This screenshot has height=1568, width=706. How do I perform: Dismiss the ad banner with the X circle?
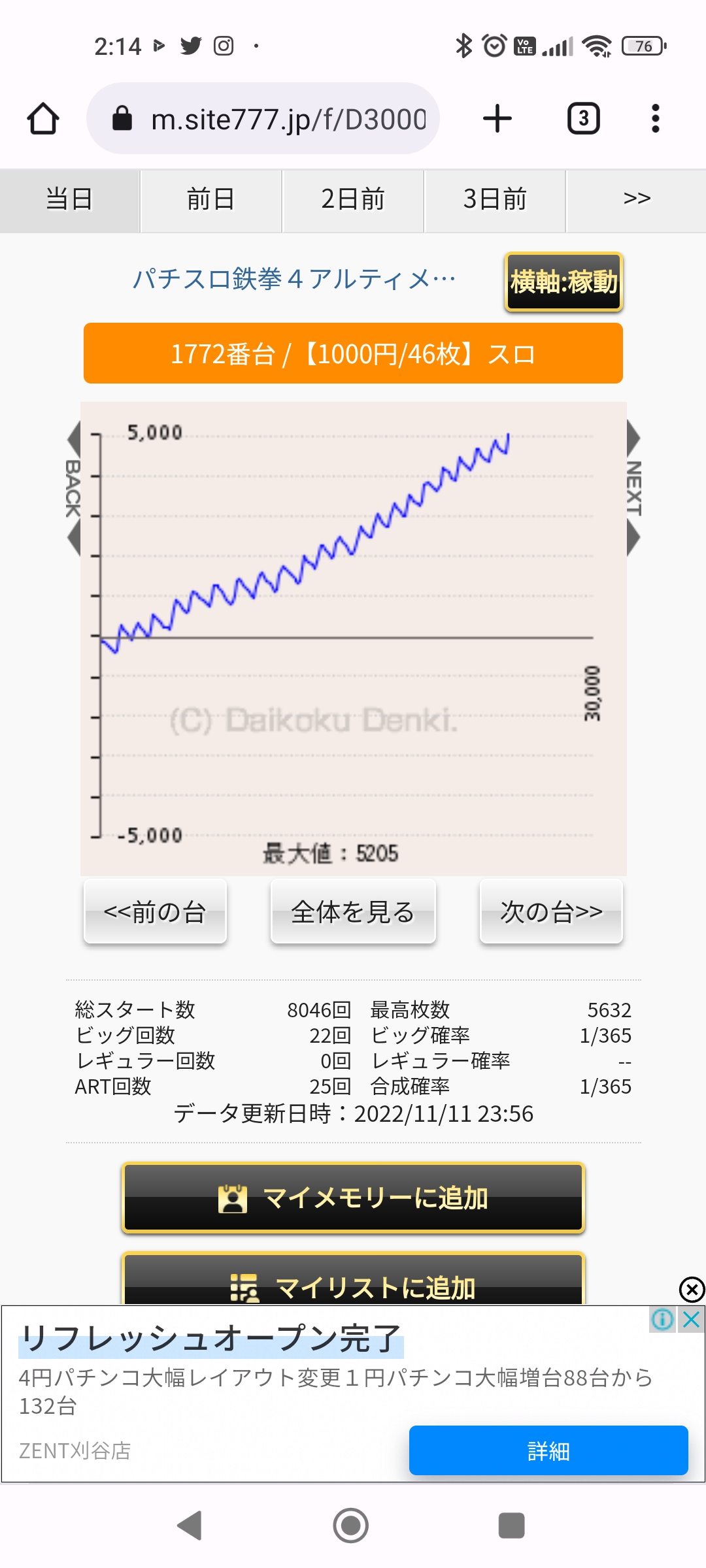[692, 1290]
